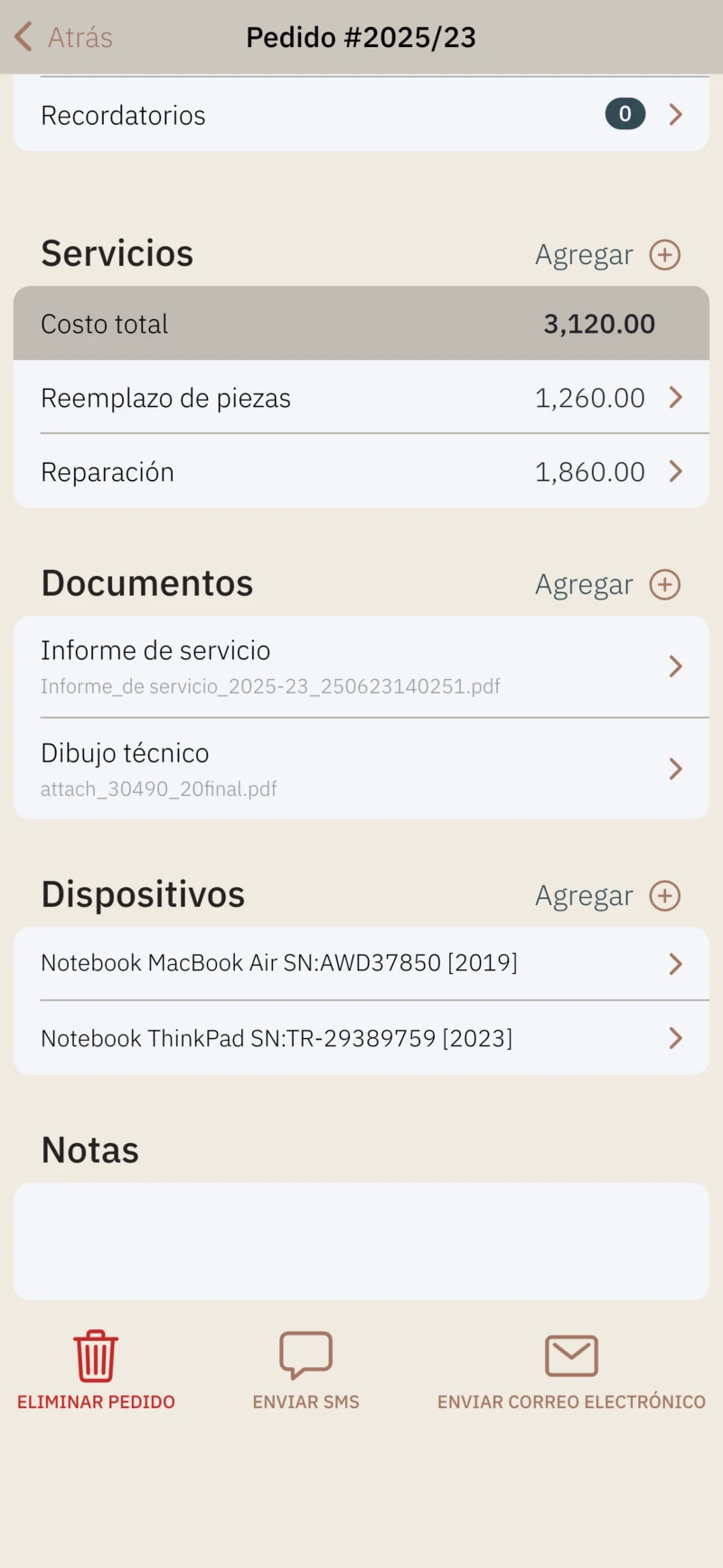Select the Notebook ThinkPad device

(x=360, y=1038)
